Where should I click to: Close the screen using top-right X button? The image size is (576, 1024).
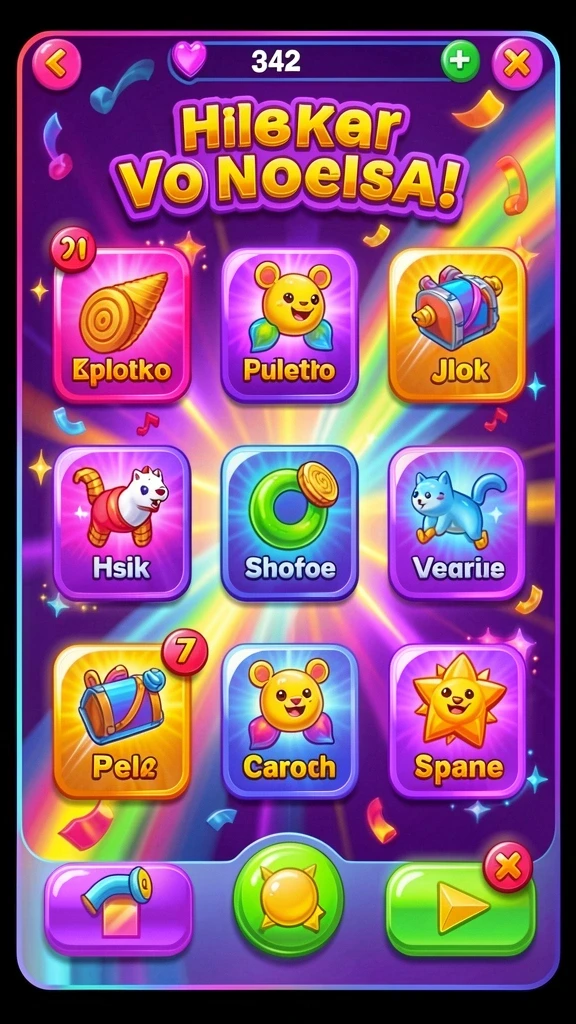point(517,64)
